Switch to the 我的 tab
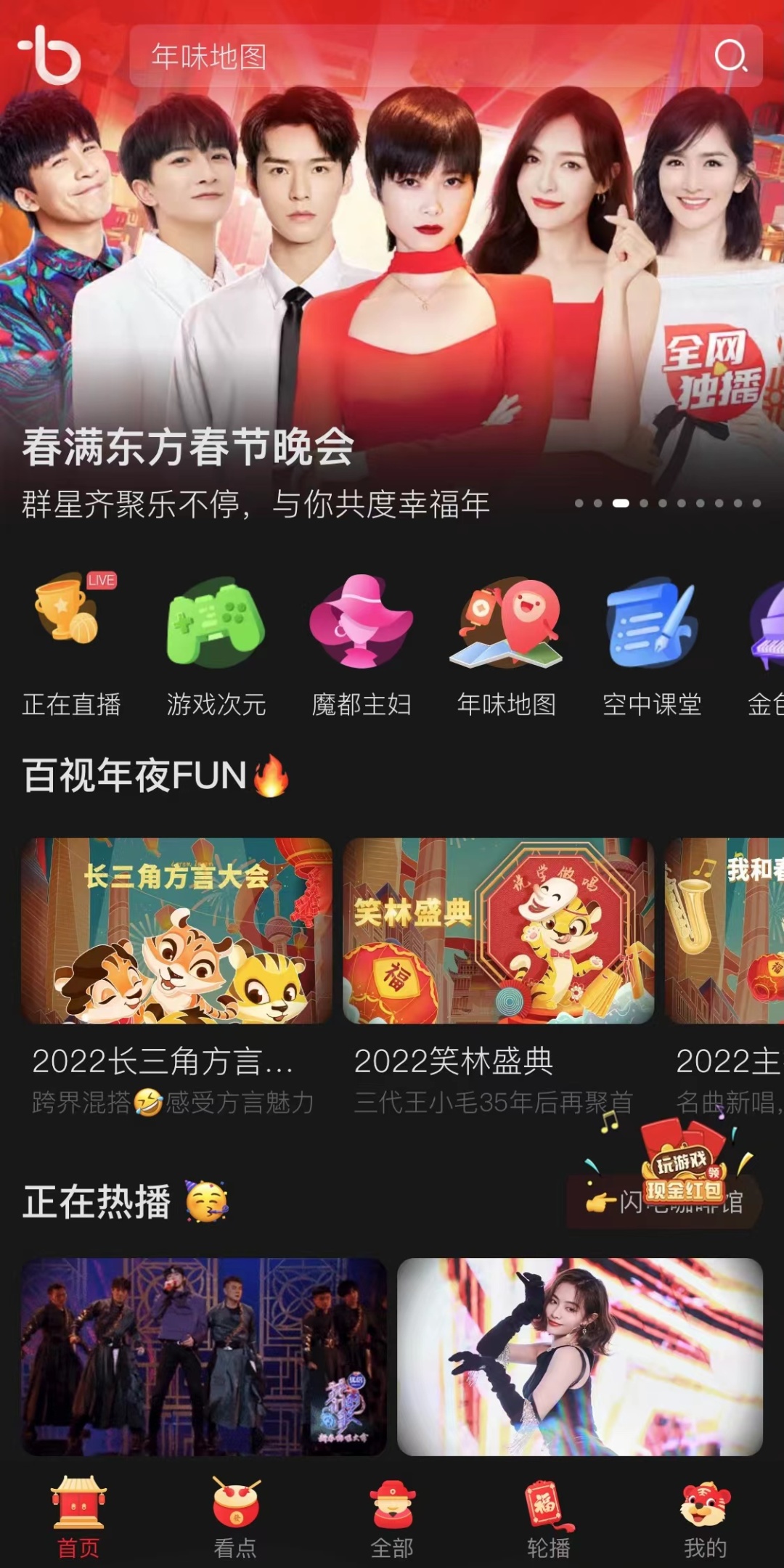Image resolution: width=784 pixels, height=1568 pixels. pyautogui.click(x=705, y=1517)
